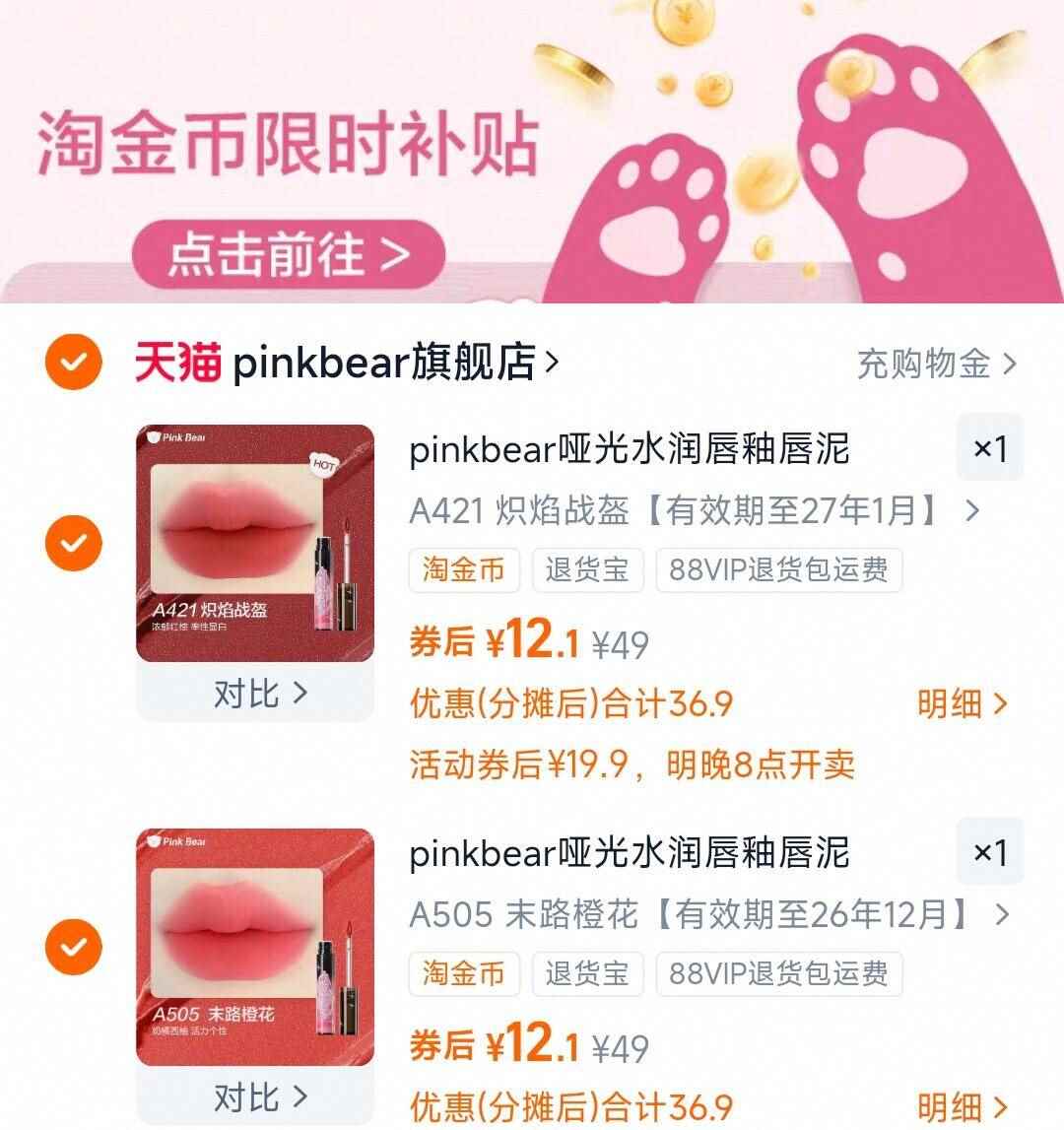Screen dimensions: 1064x1130
Task: Toggle the store-level checkbox for pinkbear旗舰店
Action: (72, 363)
